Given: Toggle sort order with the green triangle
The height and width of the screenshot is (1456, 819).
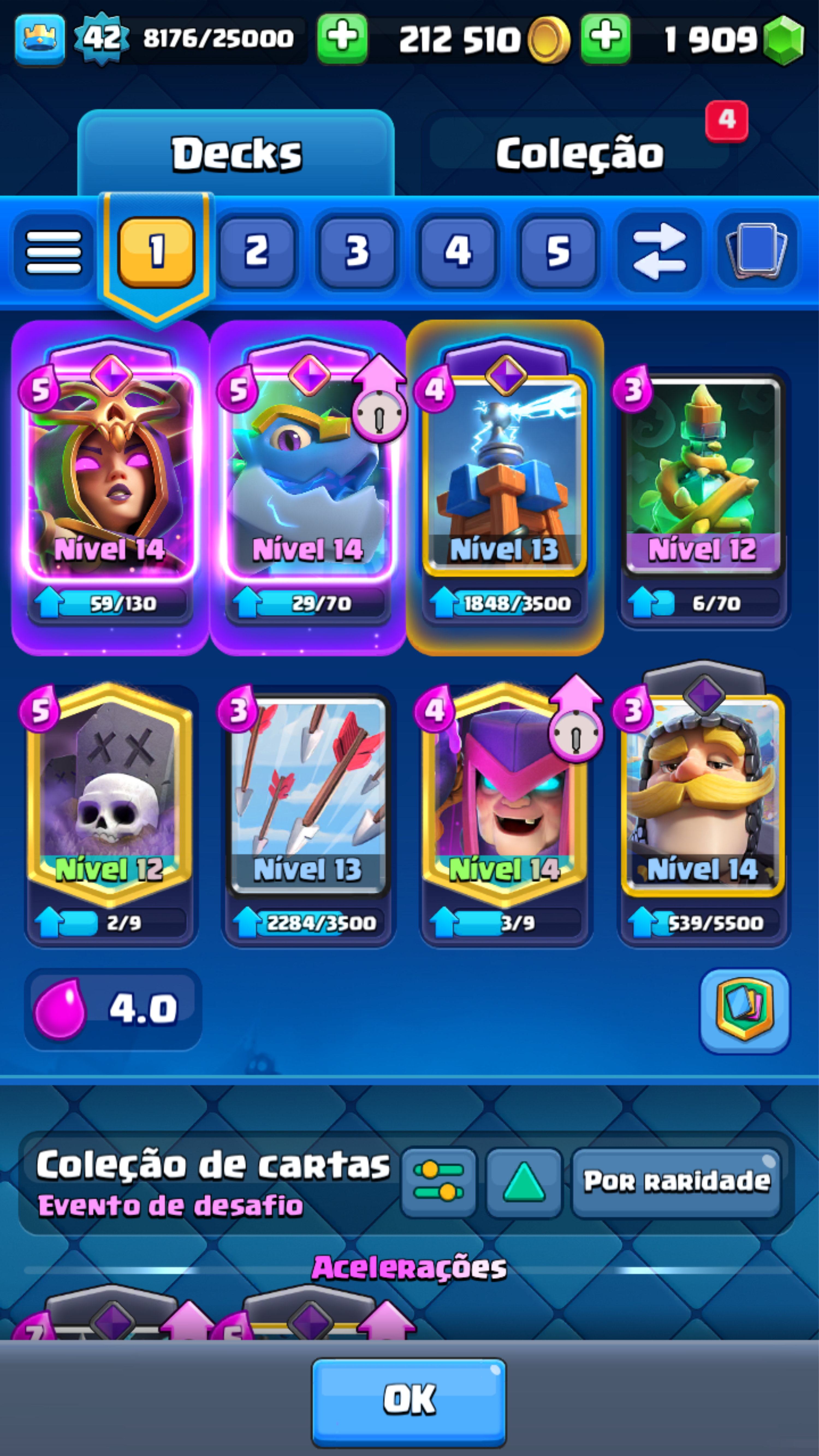Looking at the screenshot, I should click(524, 1181).
